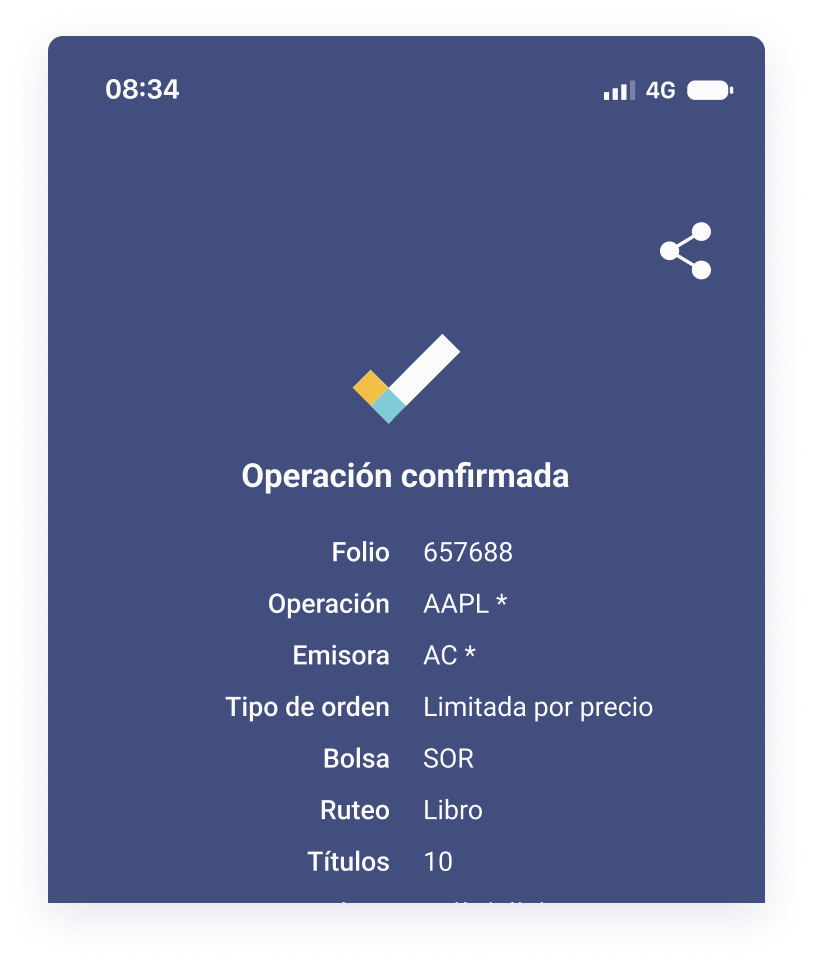Viewport: 813px width, 963px height.
Task: Tap the 'AC *' issuer value
Action: tap(450, 656)
